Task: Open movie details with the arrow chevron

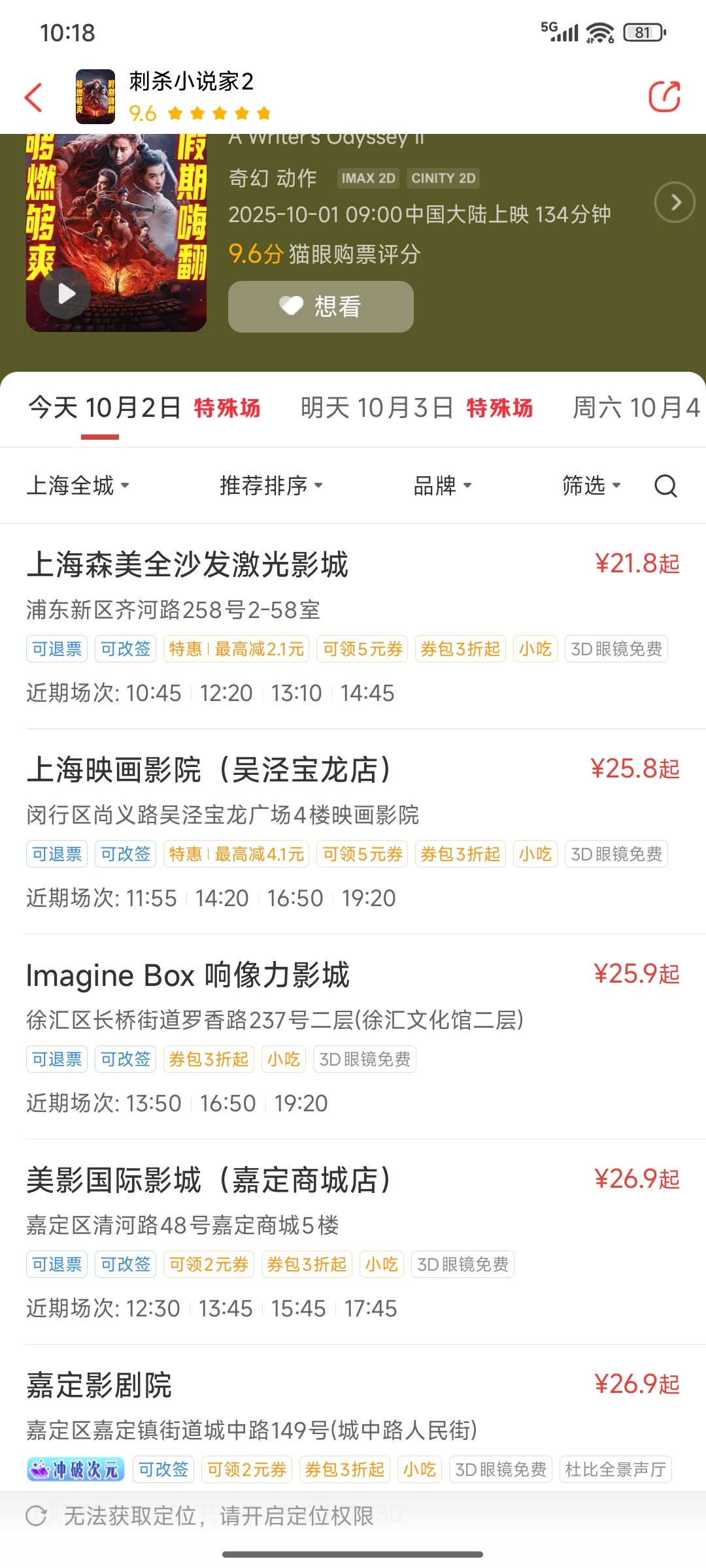Action: point(675,202)
